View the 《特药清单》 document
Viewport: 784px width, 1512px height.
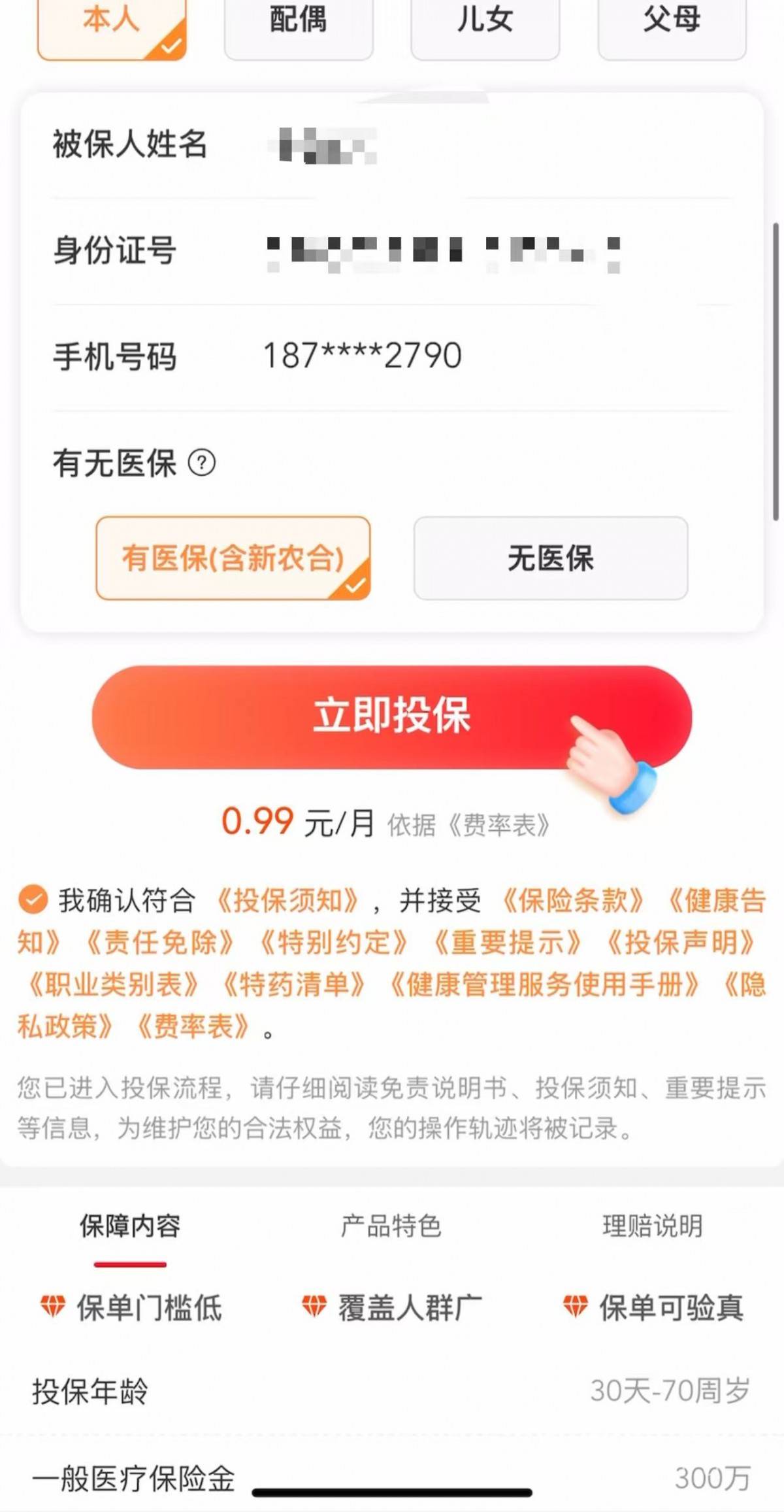point(294,984)
